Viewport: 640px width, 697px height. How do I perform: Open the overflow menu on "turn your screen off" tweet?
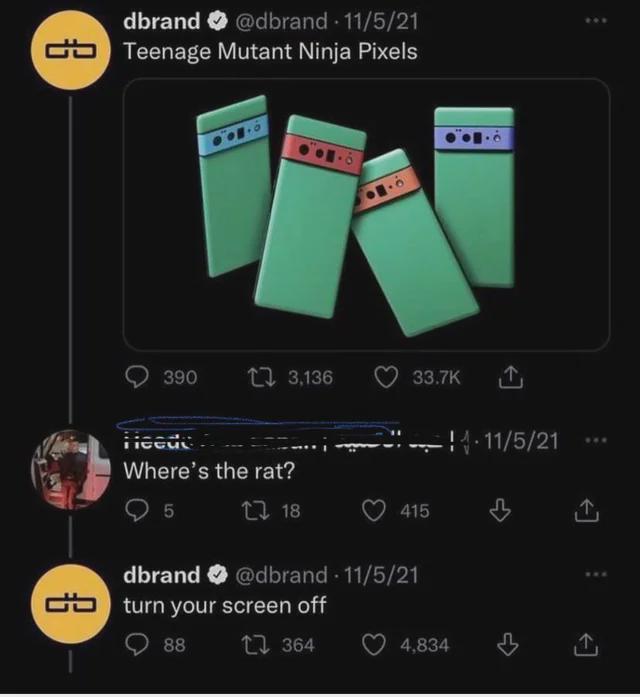[x=596, y=575]
